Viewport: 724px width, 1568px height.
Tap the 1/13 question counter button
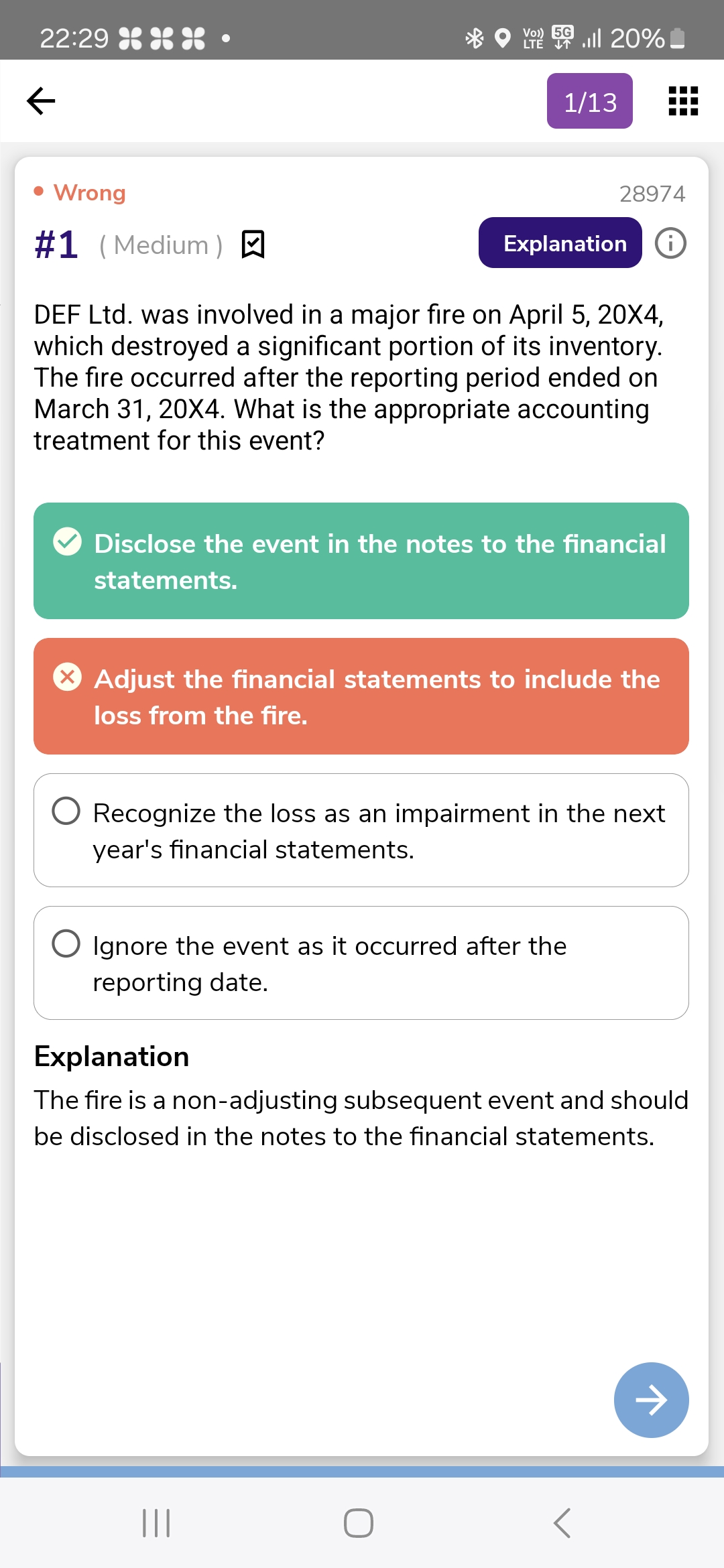pyautogui.click(x=589, y=101)
